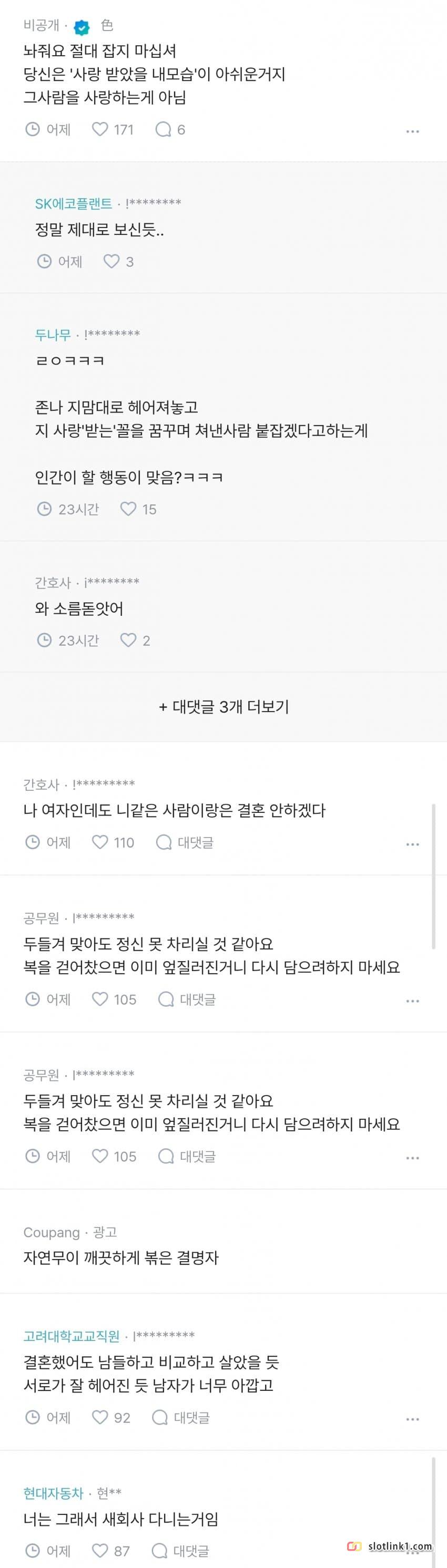The width and height of the screenshot is (447, 1568).
Task: Reply to the 간호사 comment about 결혼
Action: click(185, 842)
